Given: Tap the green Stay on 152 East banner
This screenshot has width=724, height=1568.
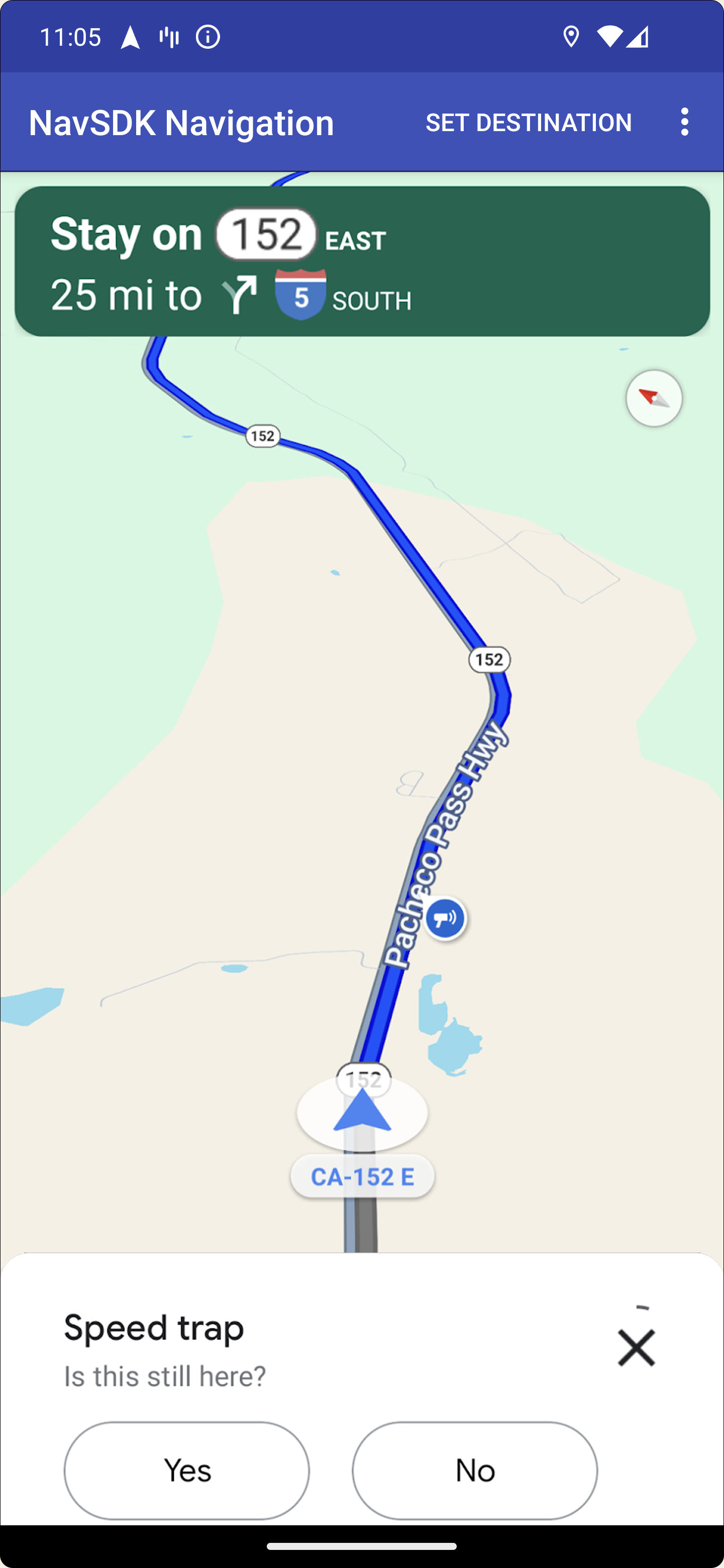Looking at the screenshot, I should pyautogui.click(x=362, y=262).
